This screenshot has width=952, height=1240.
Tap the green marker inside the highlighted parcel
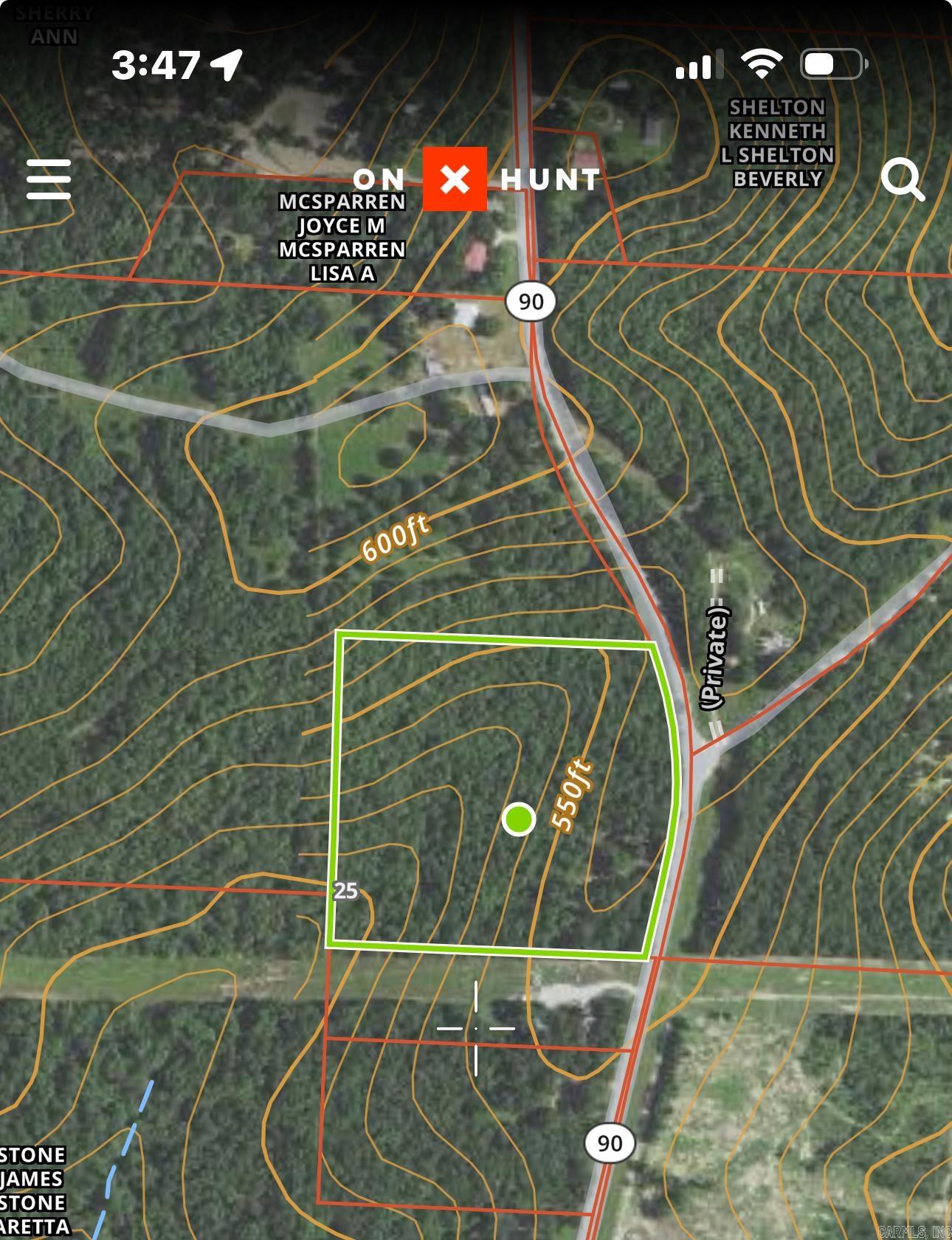pyautogui.click(x=518, y=819)
